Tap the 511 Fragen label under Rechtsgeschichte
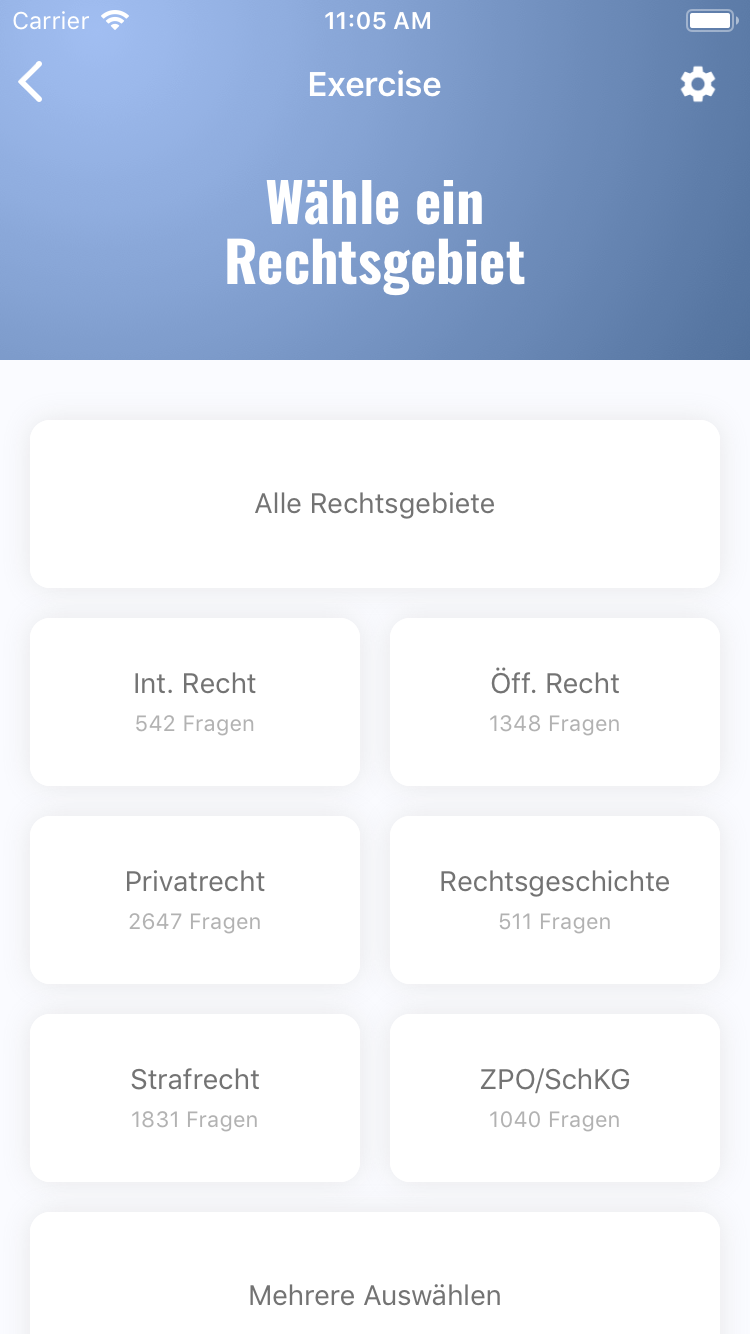 coord(555,921)
